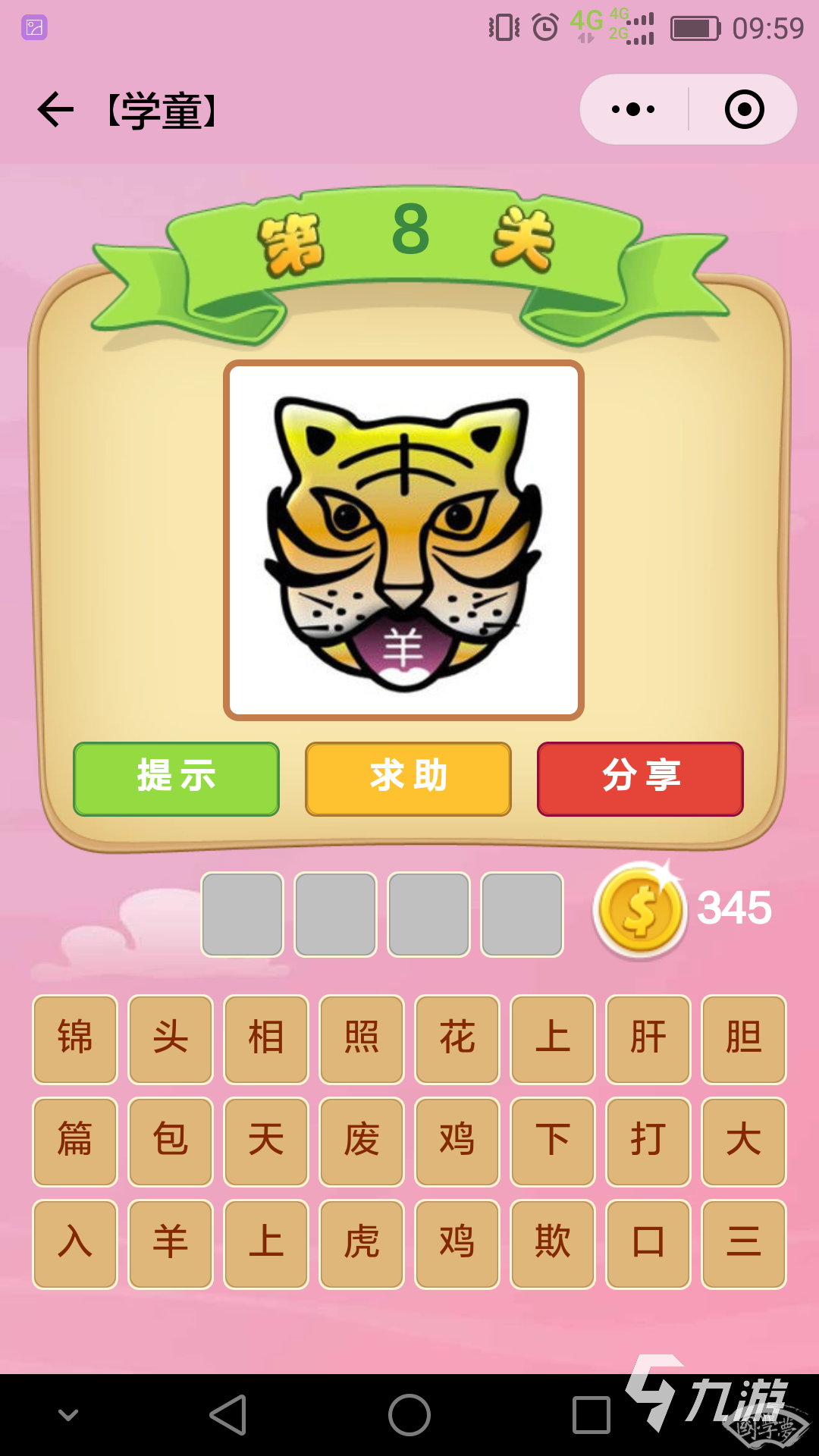Viewport: 819px width, 1456px height.
Task: Tap the 篇 character tile
Action: tap(75, 1141)
